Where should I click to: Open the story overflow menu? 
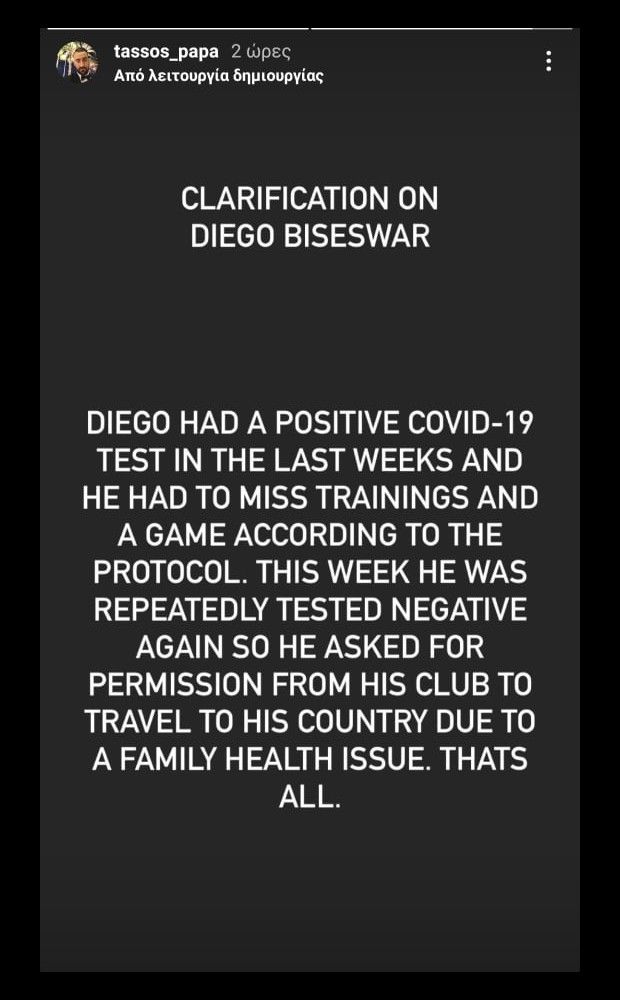point(548,62)
